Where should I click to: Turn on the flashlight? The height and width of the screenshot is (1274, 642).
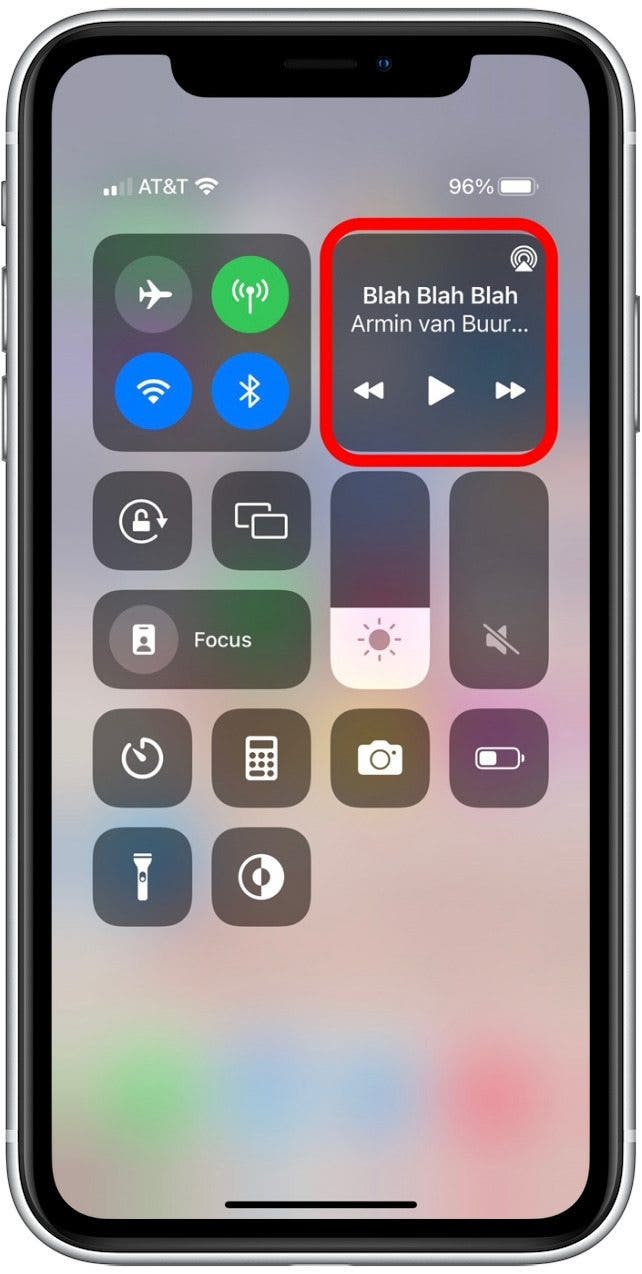[143, 877]
